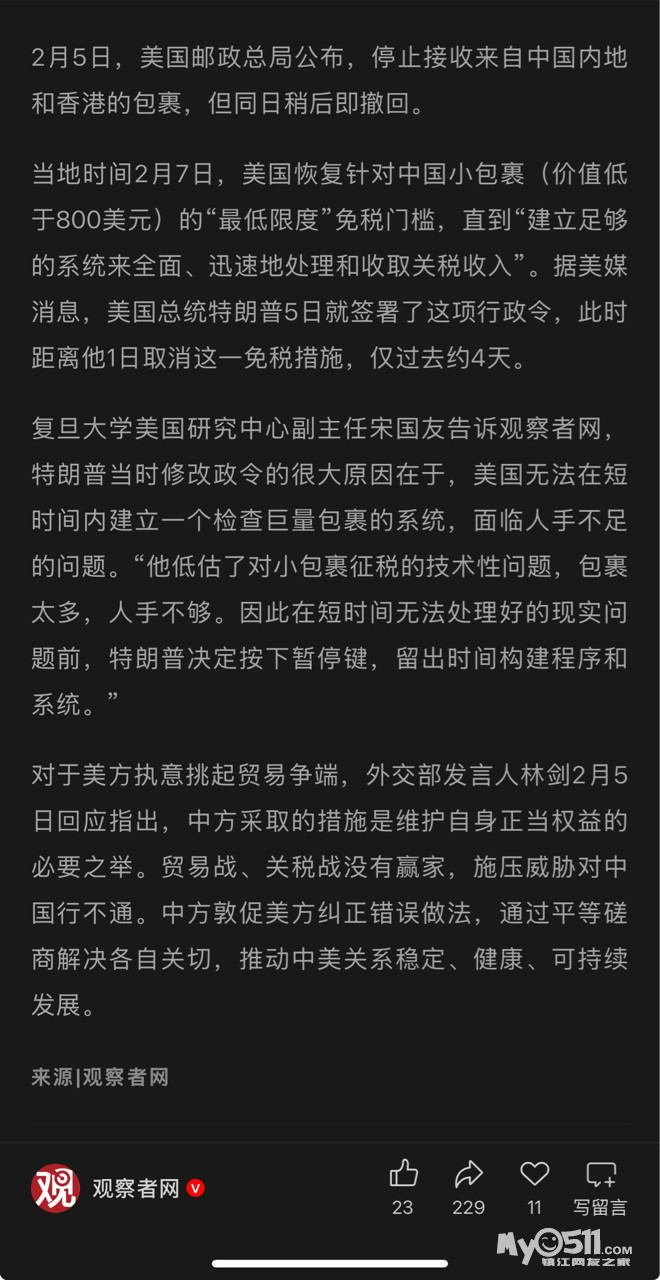Image resolution: width=660 pixels, height=1280 pixels.
Task: Like the article with the thumbs-up icon
Action: coord(403,1174)
